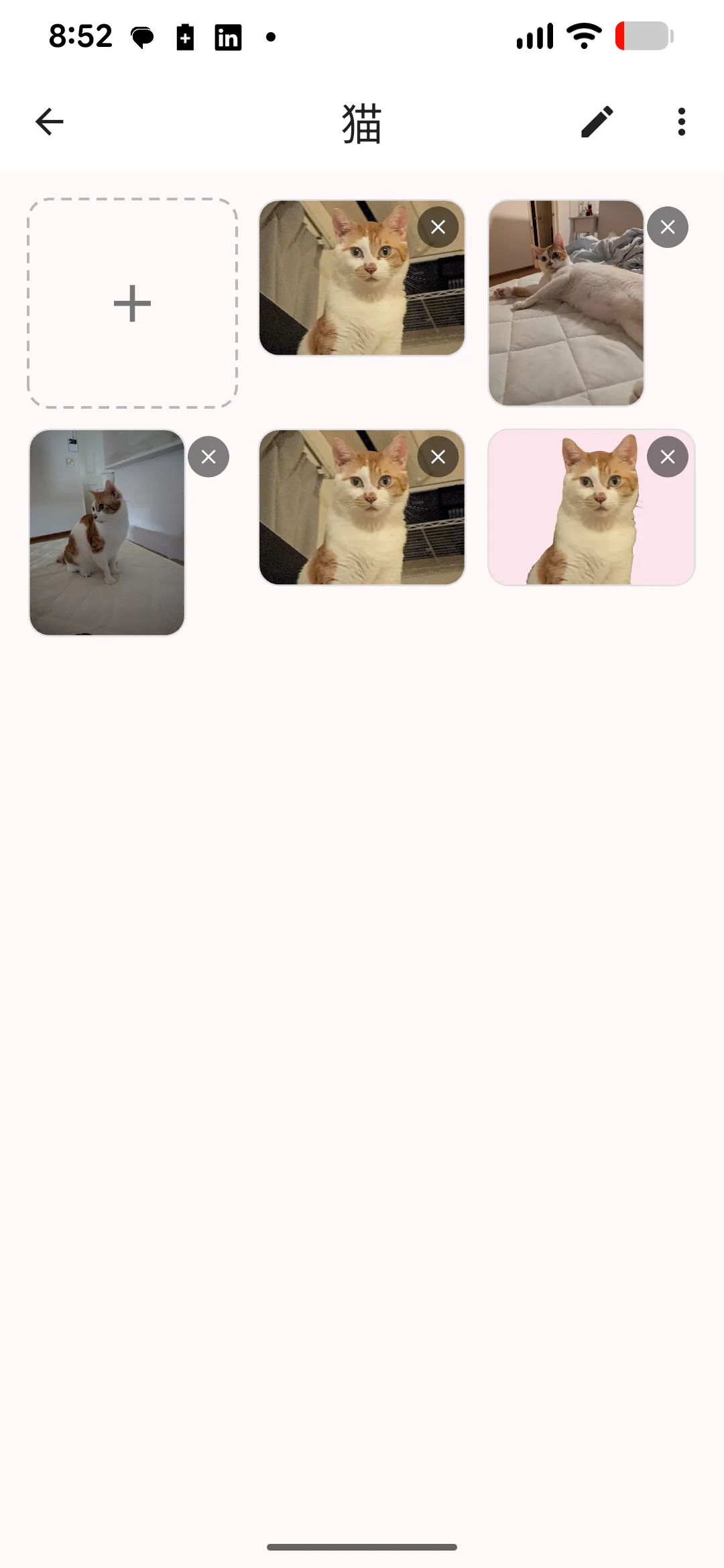Viewport: 724px width, 1568px height.
Task: Tap the cellular signal strength indicator
Action: click(x=534, y=37)
